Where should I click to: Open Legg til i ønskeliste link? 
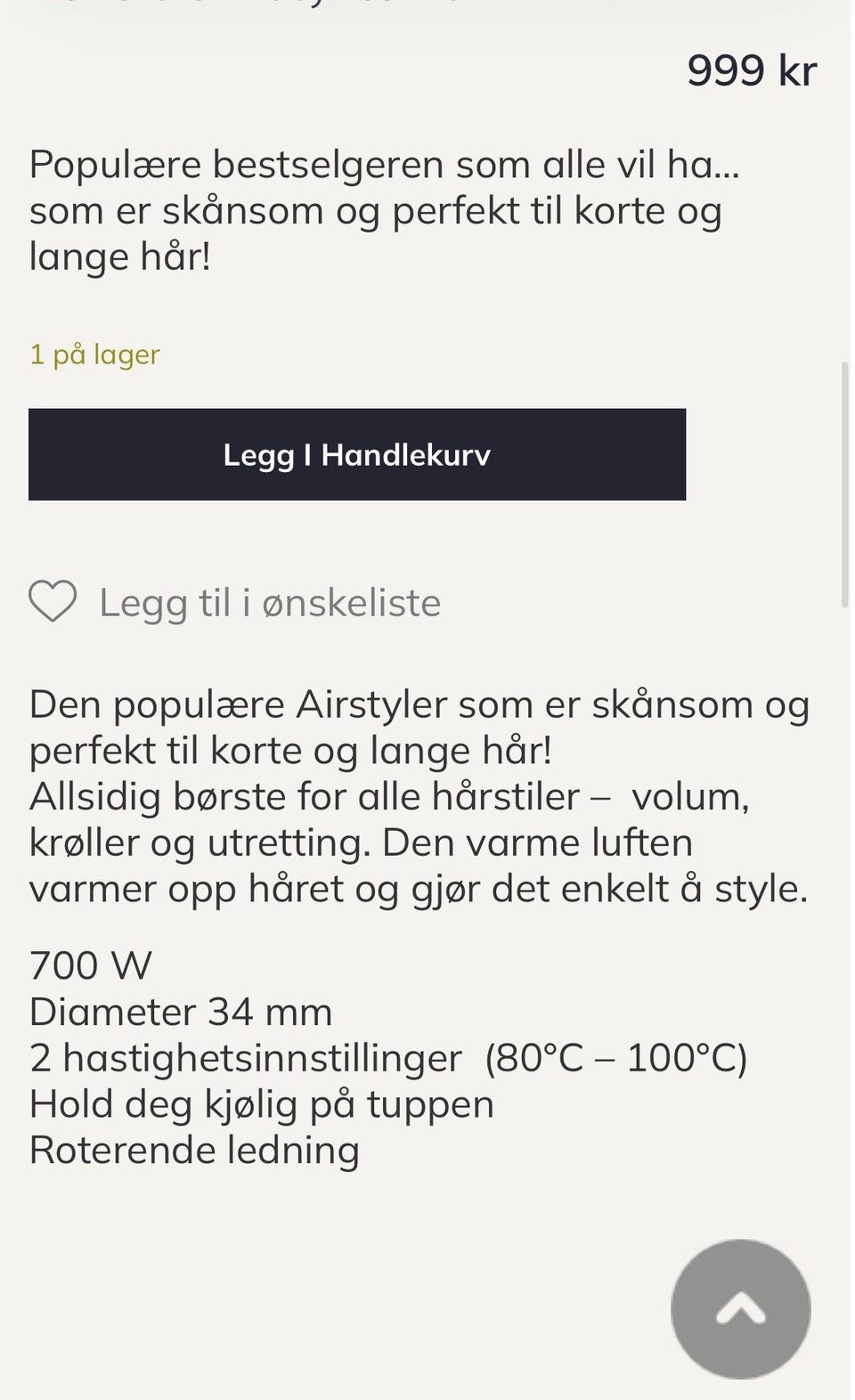tap(267, 603)
